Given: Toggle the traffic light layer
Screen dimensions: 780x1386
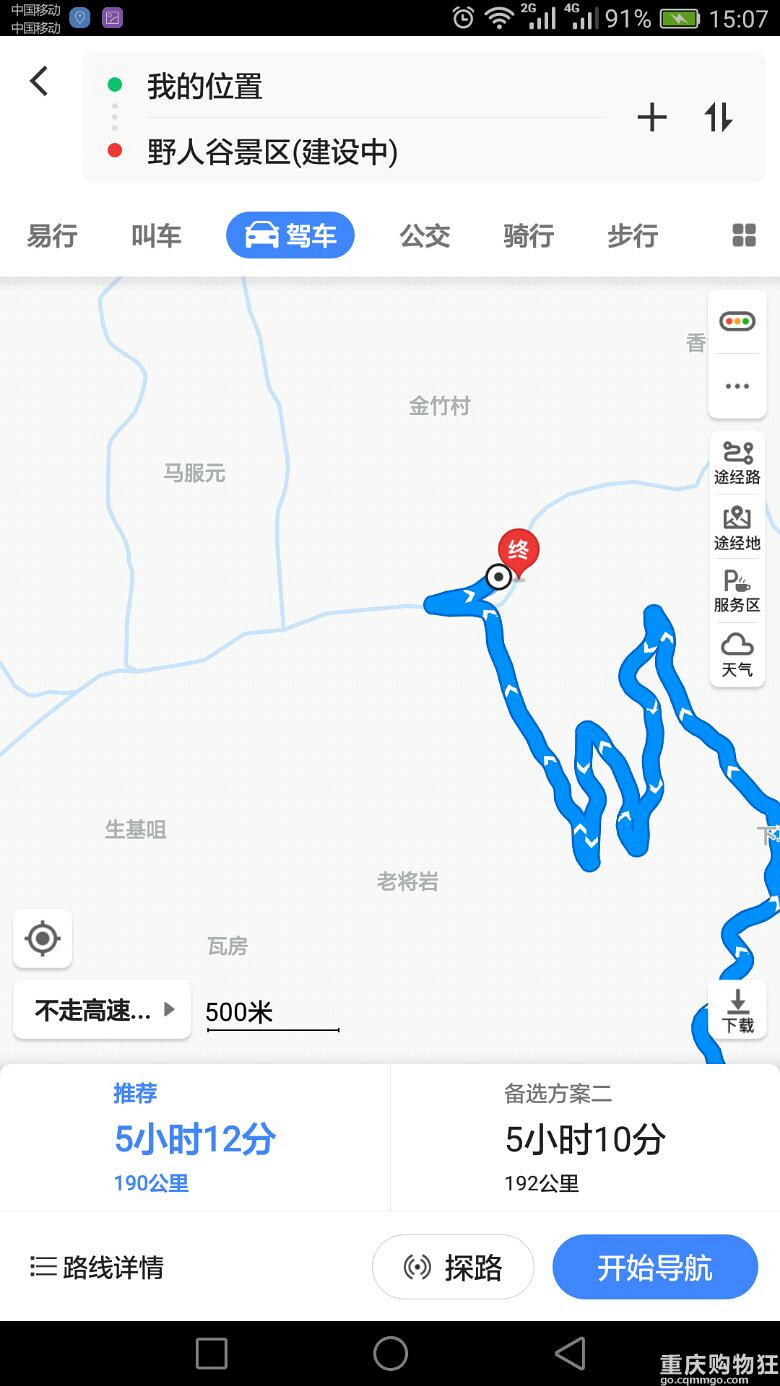Looking at the screenshot, I should pyautogui.click(x=737, y=322).
